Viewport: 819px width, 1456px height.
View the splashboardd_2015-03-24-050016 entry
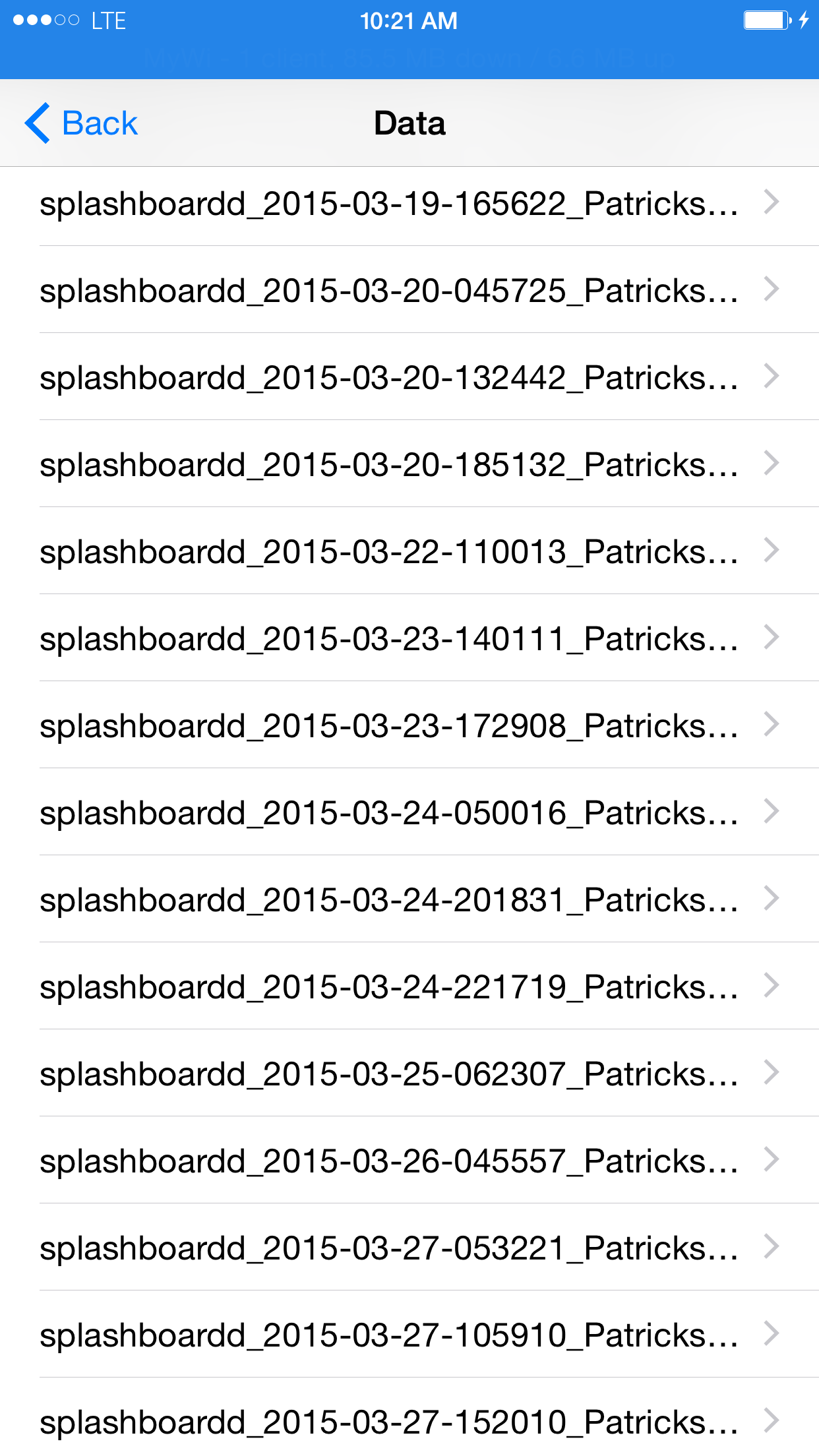tap(409, 812)
